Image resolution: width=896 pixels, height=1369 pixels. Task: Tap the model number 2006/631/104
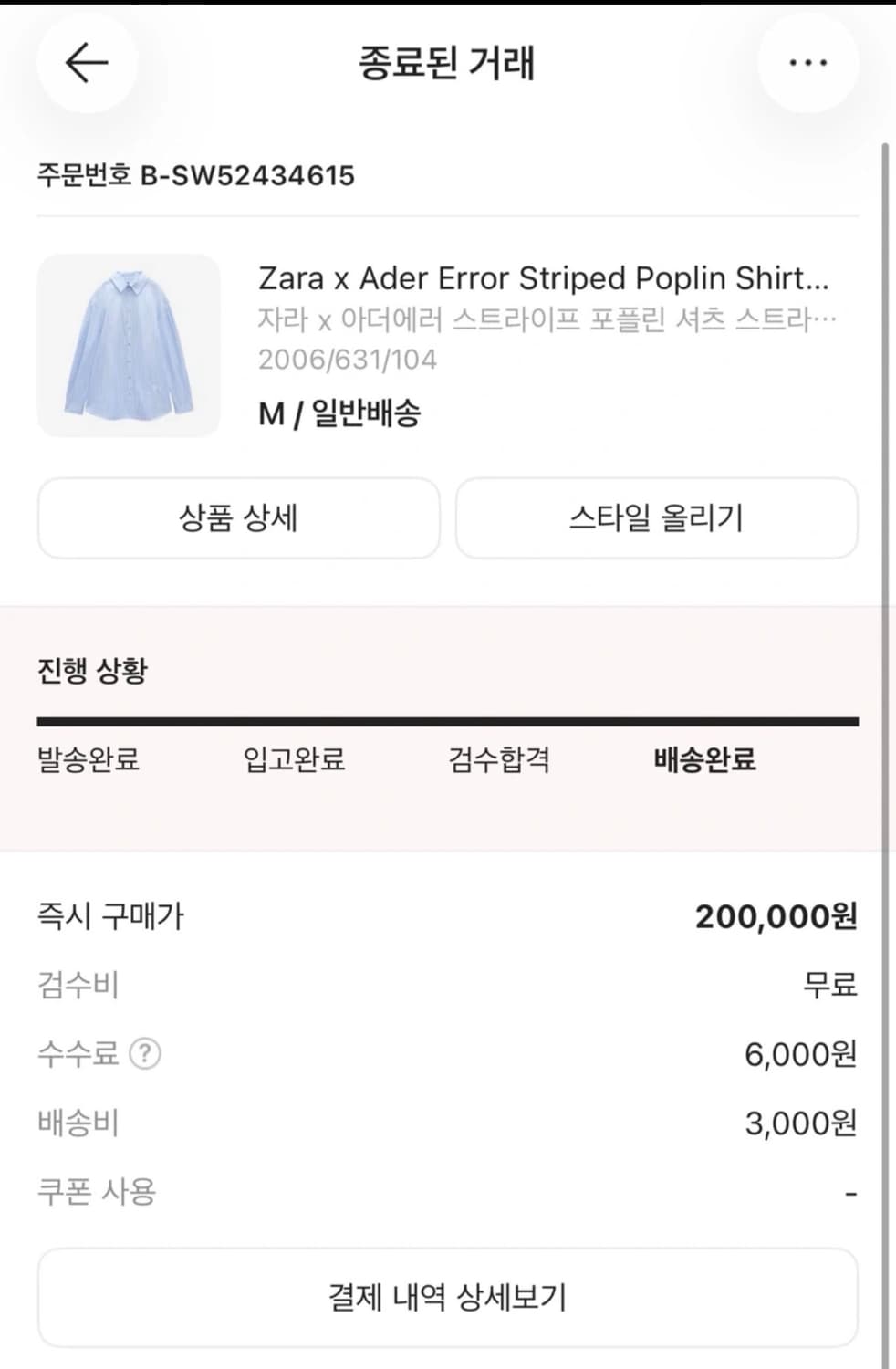coord(348,360)
